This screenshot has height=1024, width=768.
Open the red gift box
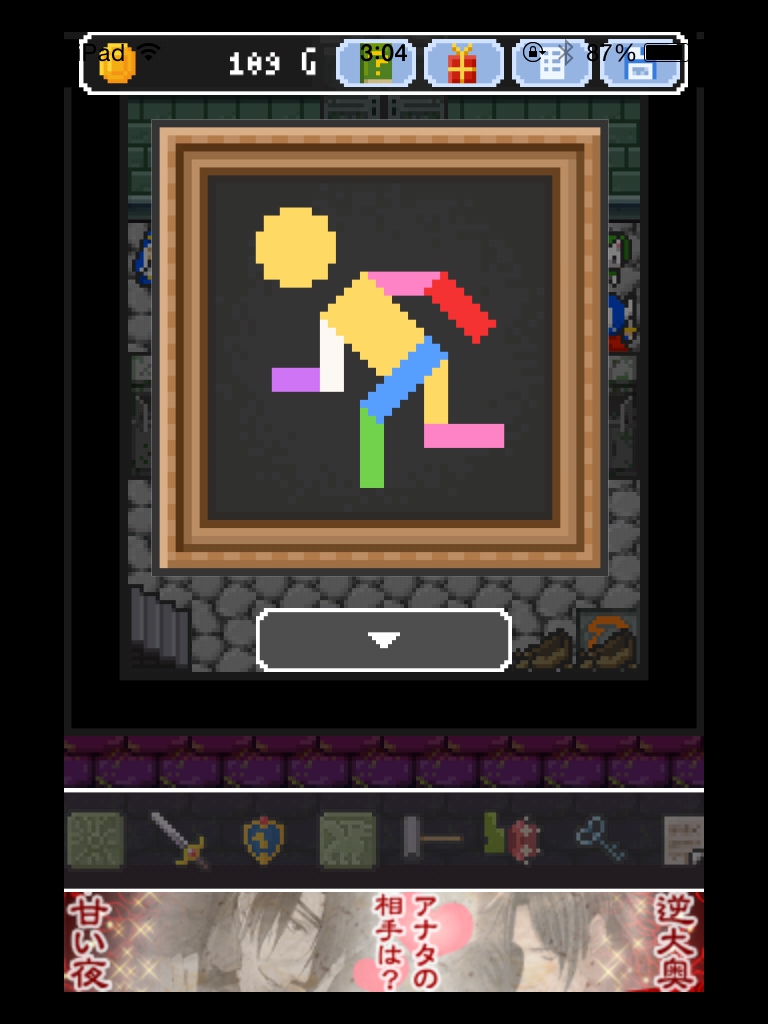pyautogui.click(x=463, y=64)
